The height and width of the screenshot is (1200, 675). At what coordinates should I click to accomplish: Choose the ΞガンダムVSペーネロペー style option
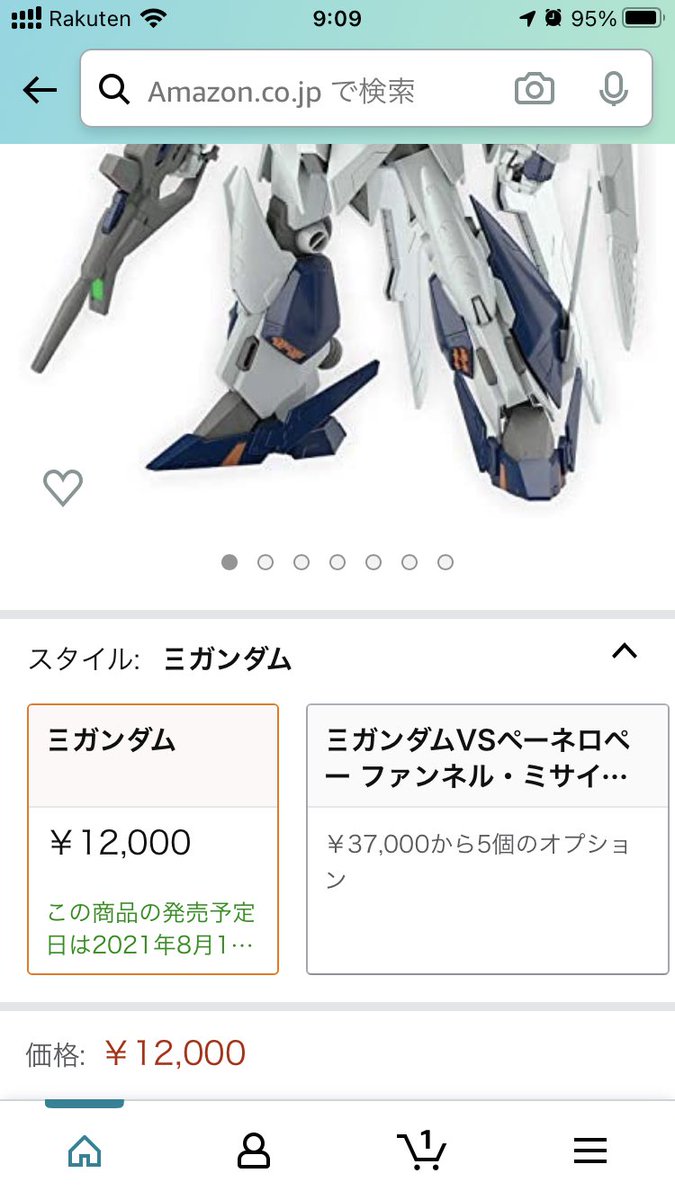pyautogui.click(x=487, y=840)
